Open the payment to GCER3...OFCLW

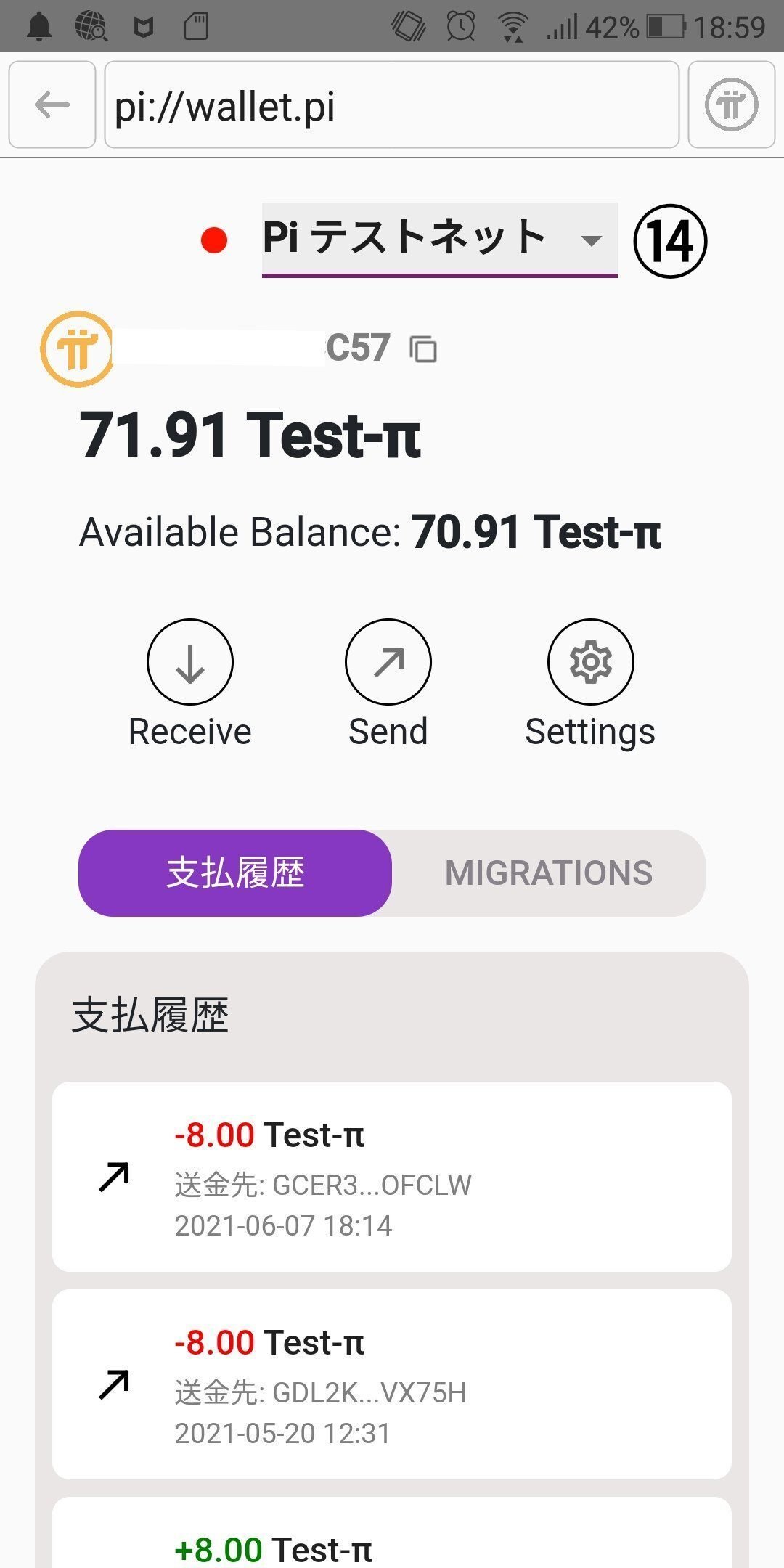pyautogui.click(x=392, y=1177)
